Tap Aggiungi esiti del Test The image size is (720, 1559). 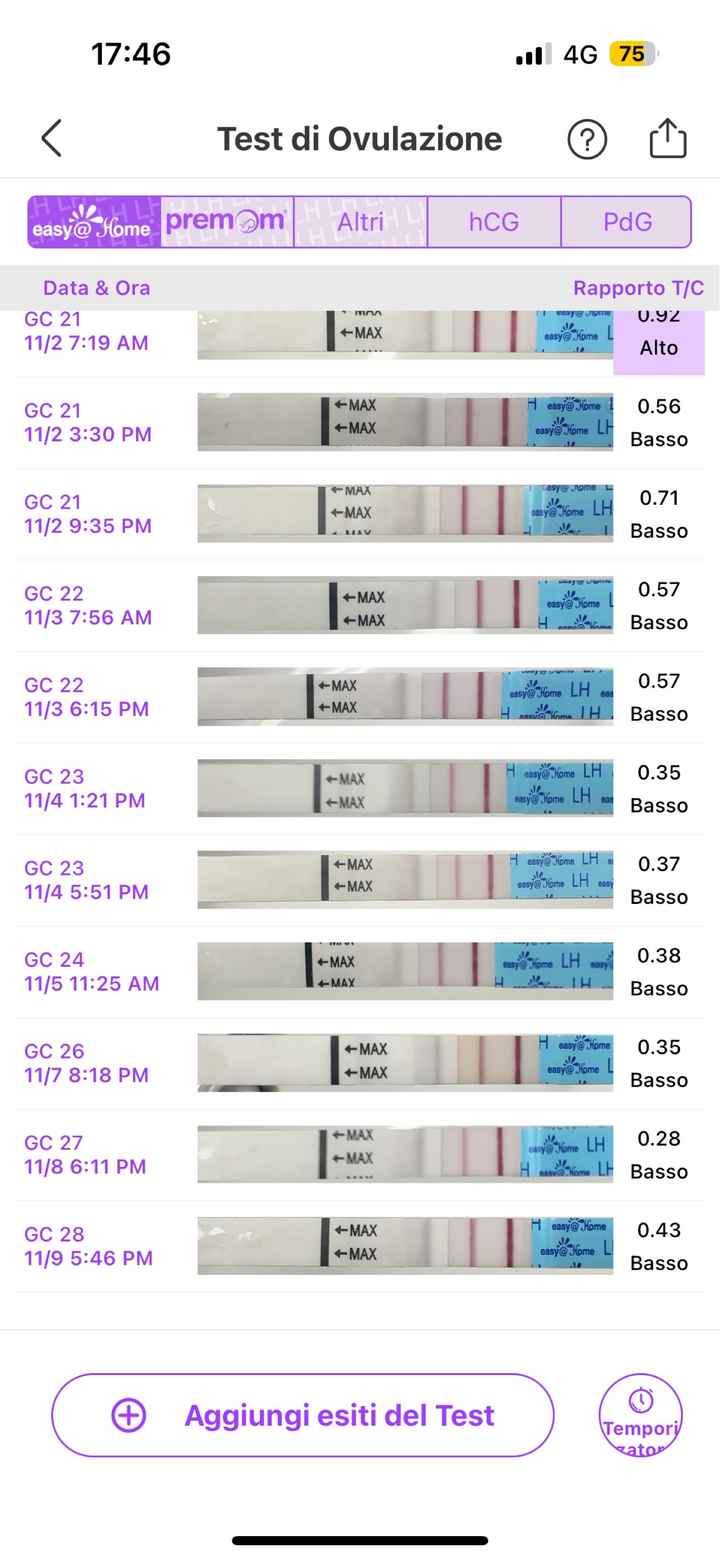click(x=302, y=1415)
